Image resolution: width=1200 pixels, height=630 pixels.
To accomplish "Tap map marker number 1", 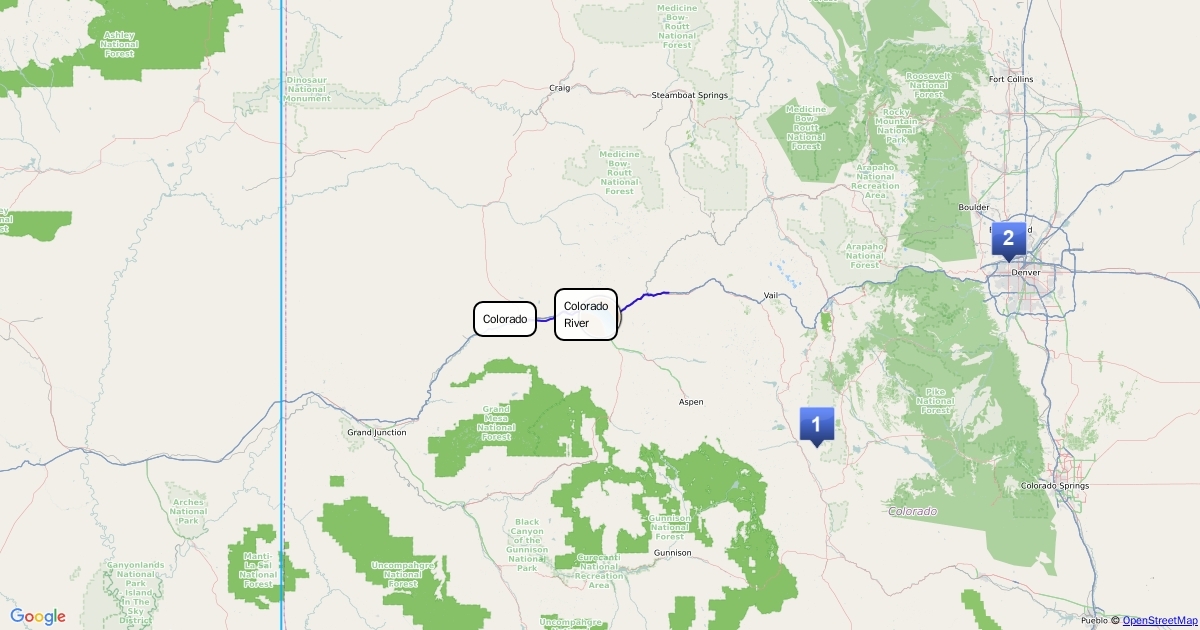I will 816,424.
